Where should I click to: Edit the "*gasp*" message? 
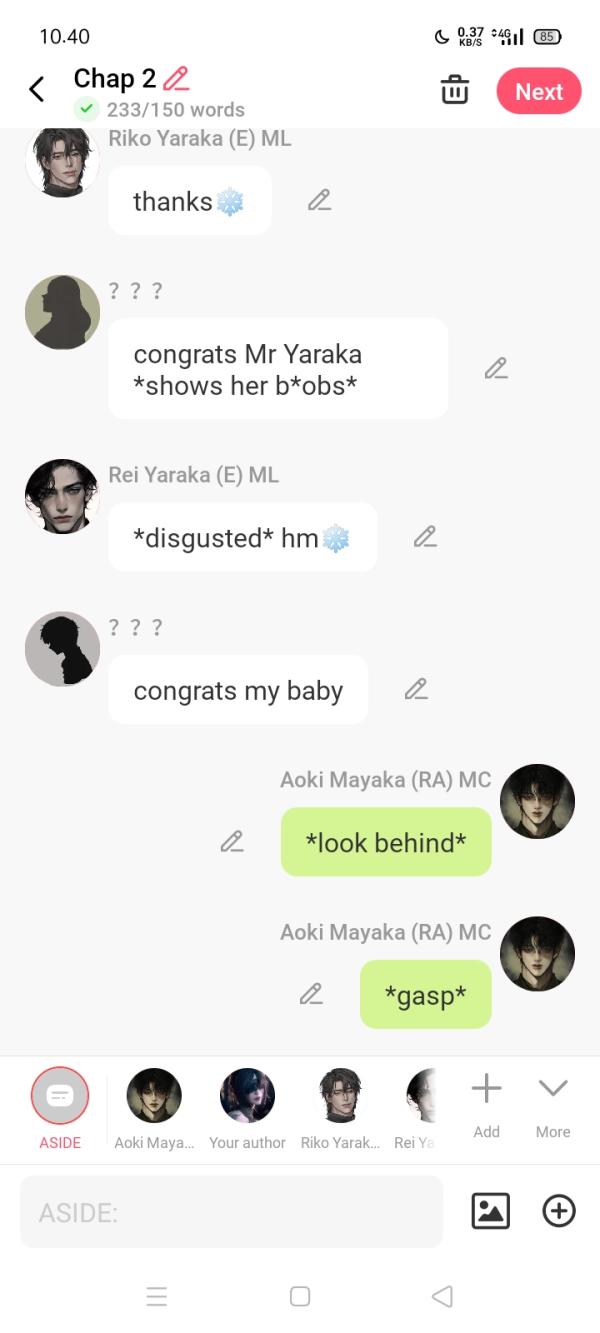(x=311, y=994)
